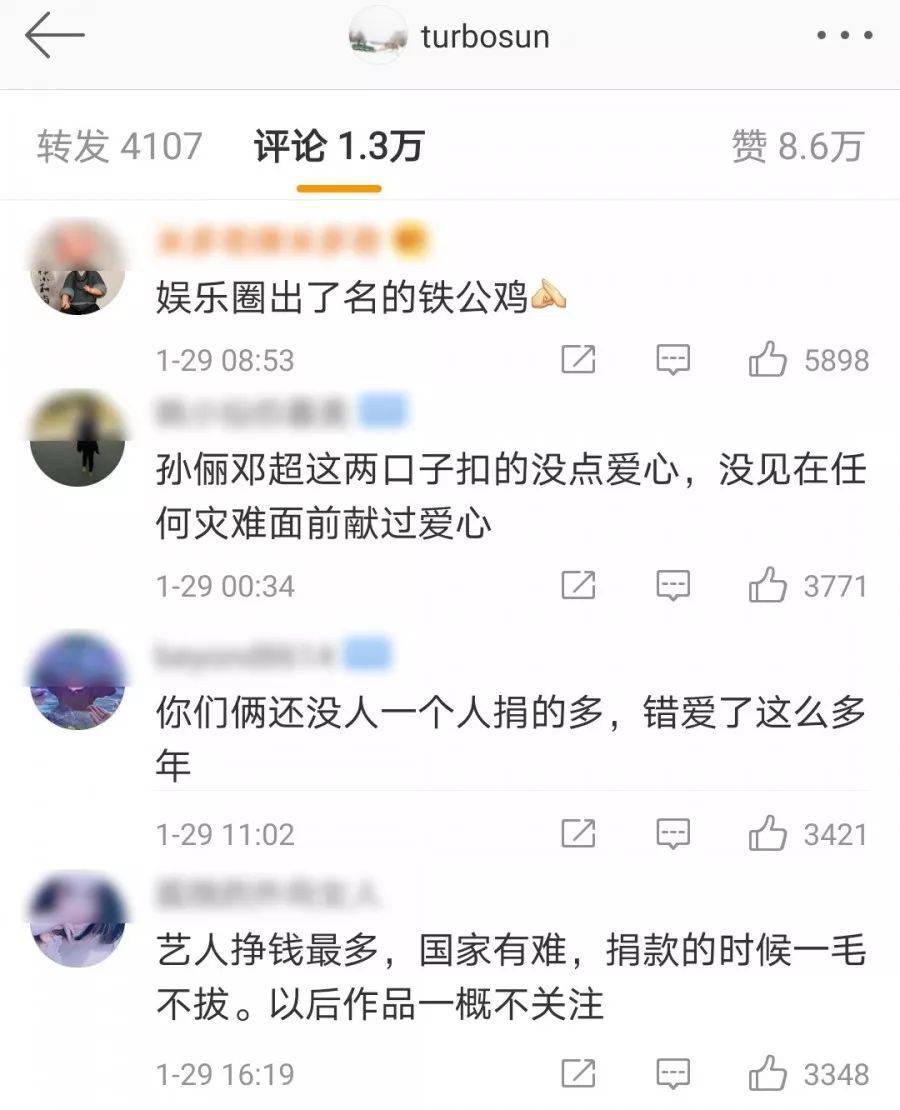Like the 铁公鸡 comment with 5898 likes

[x=768, y=359]
